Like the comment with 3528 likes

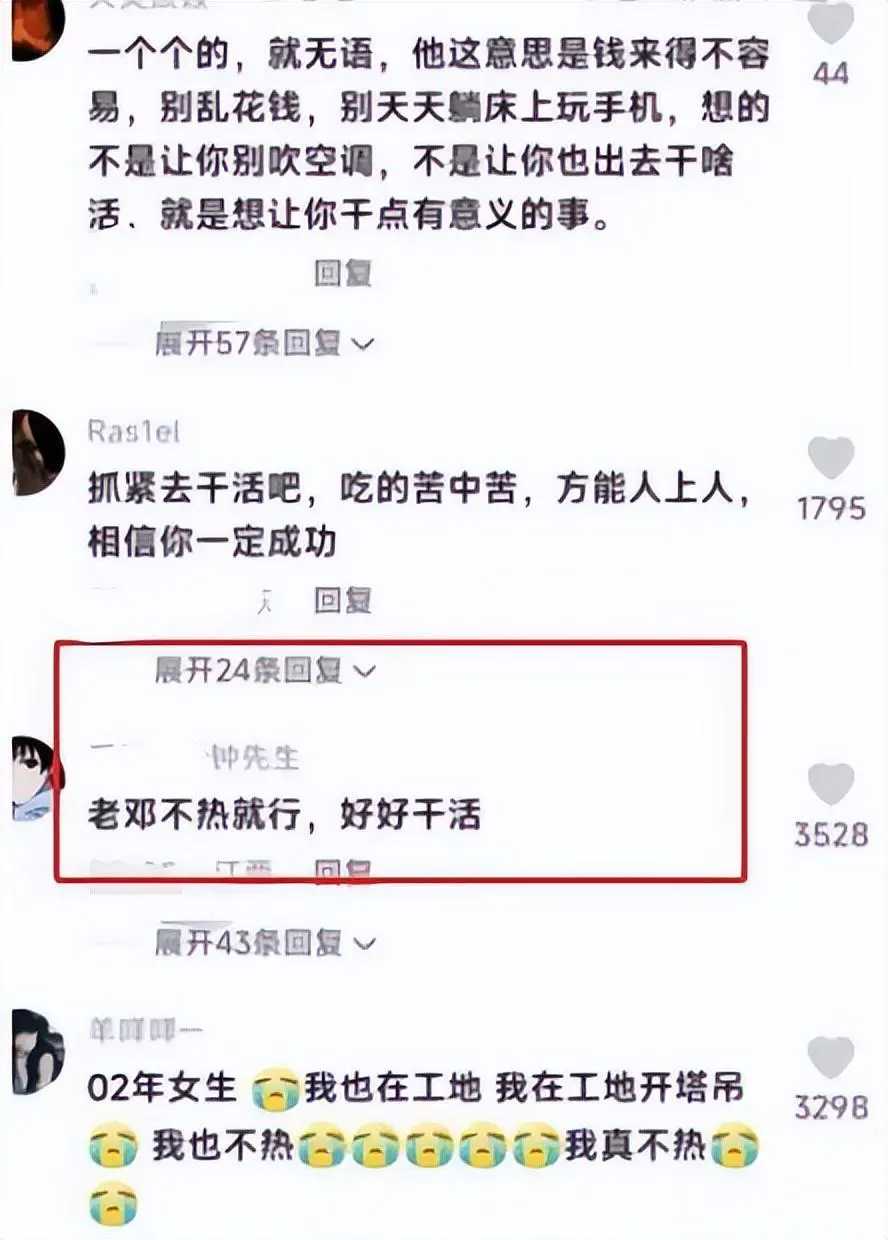pos(831,785)
